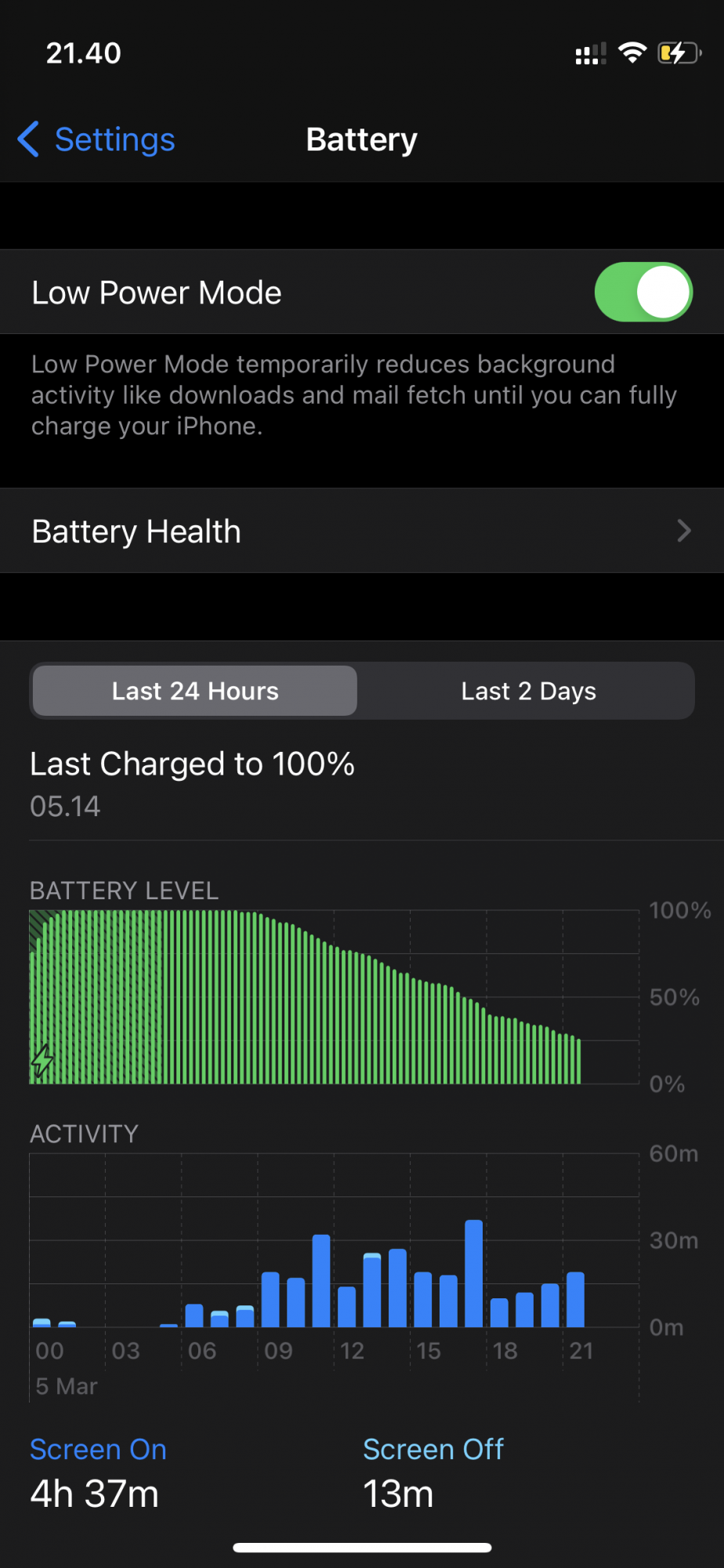This screenshot has height=1568, width=724.
Task: Tap the Screen On usage label
Action: (98, 1450)
